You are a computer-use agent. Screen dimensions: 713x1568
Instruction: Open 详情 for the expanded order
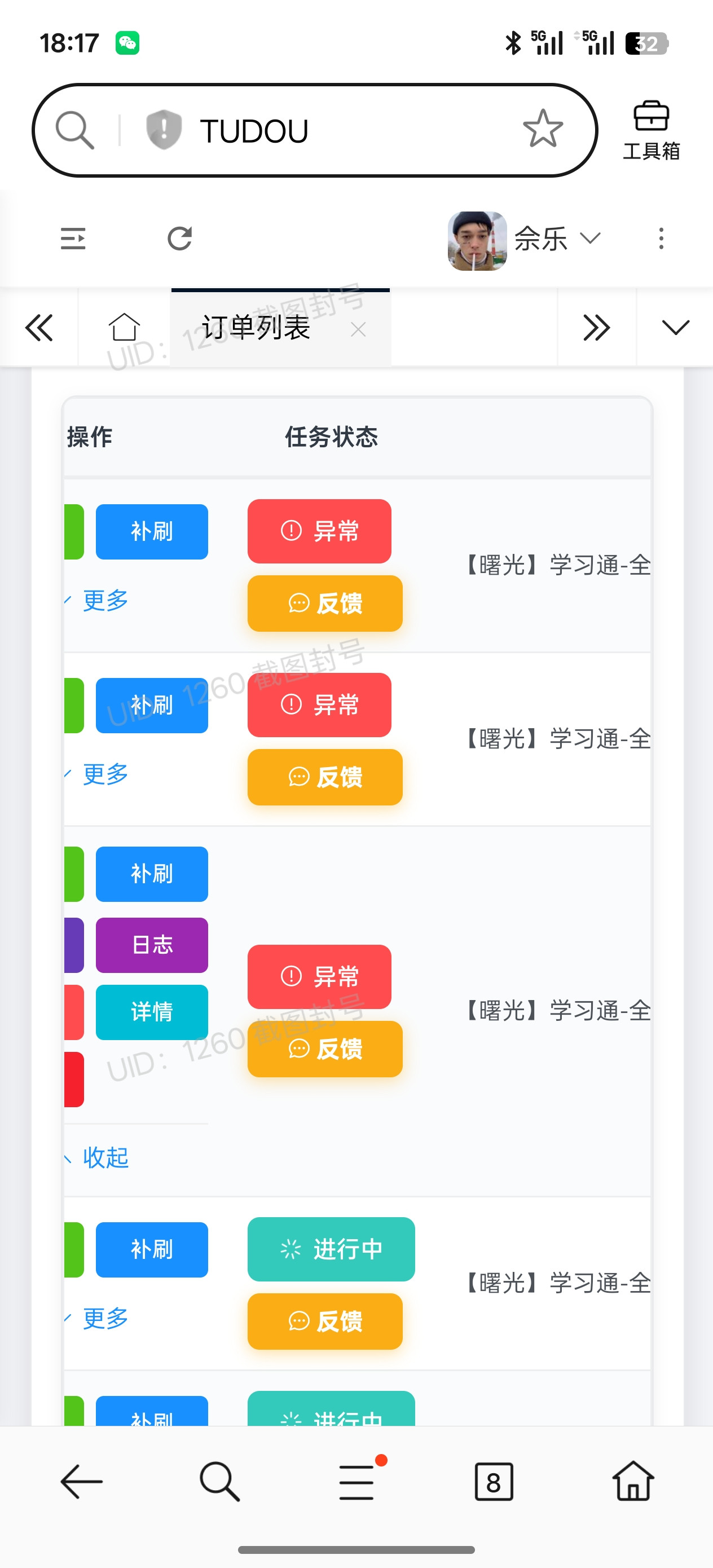[x=152, y=1012]
